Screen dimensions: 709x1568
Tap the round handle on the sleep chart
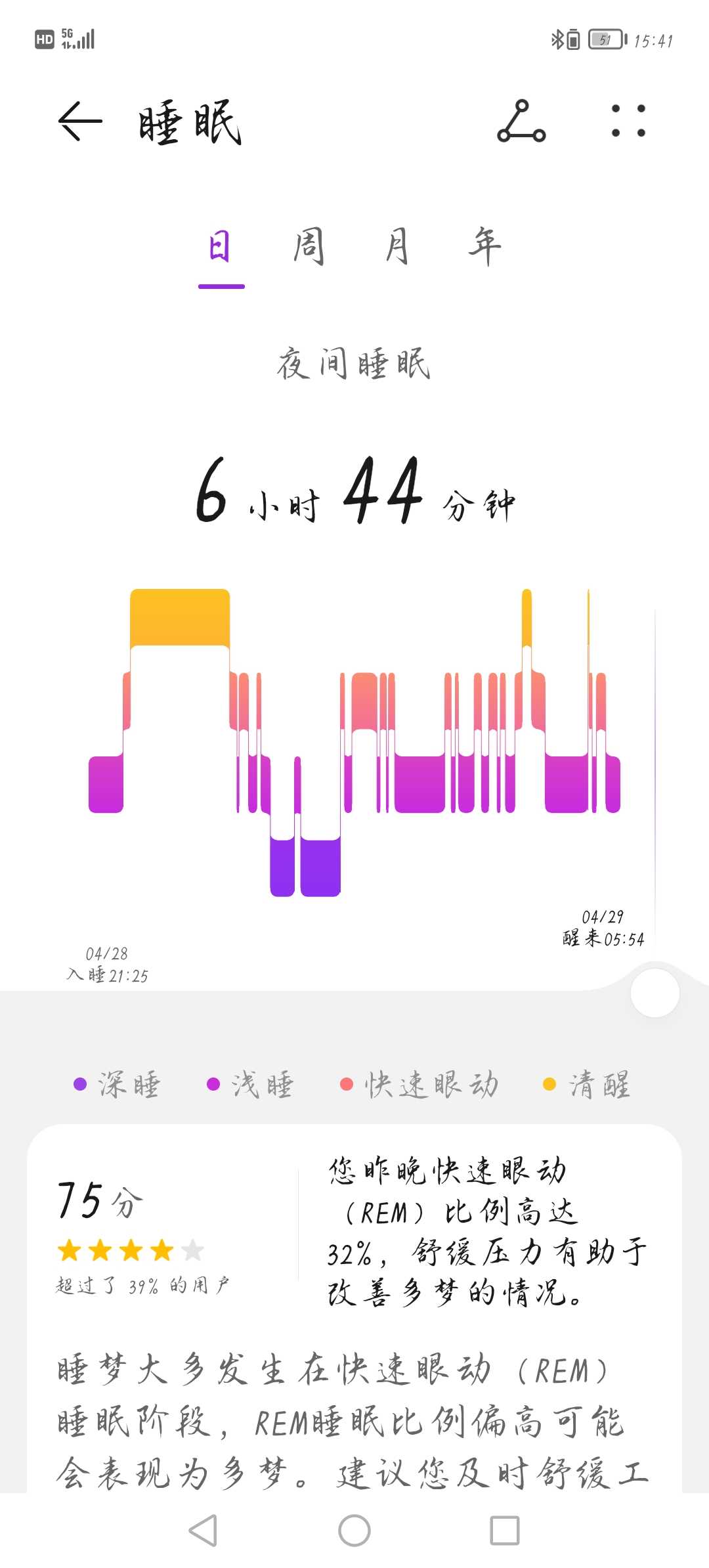coord(655,993)
